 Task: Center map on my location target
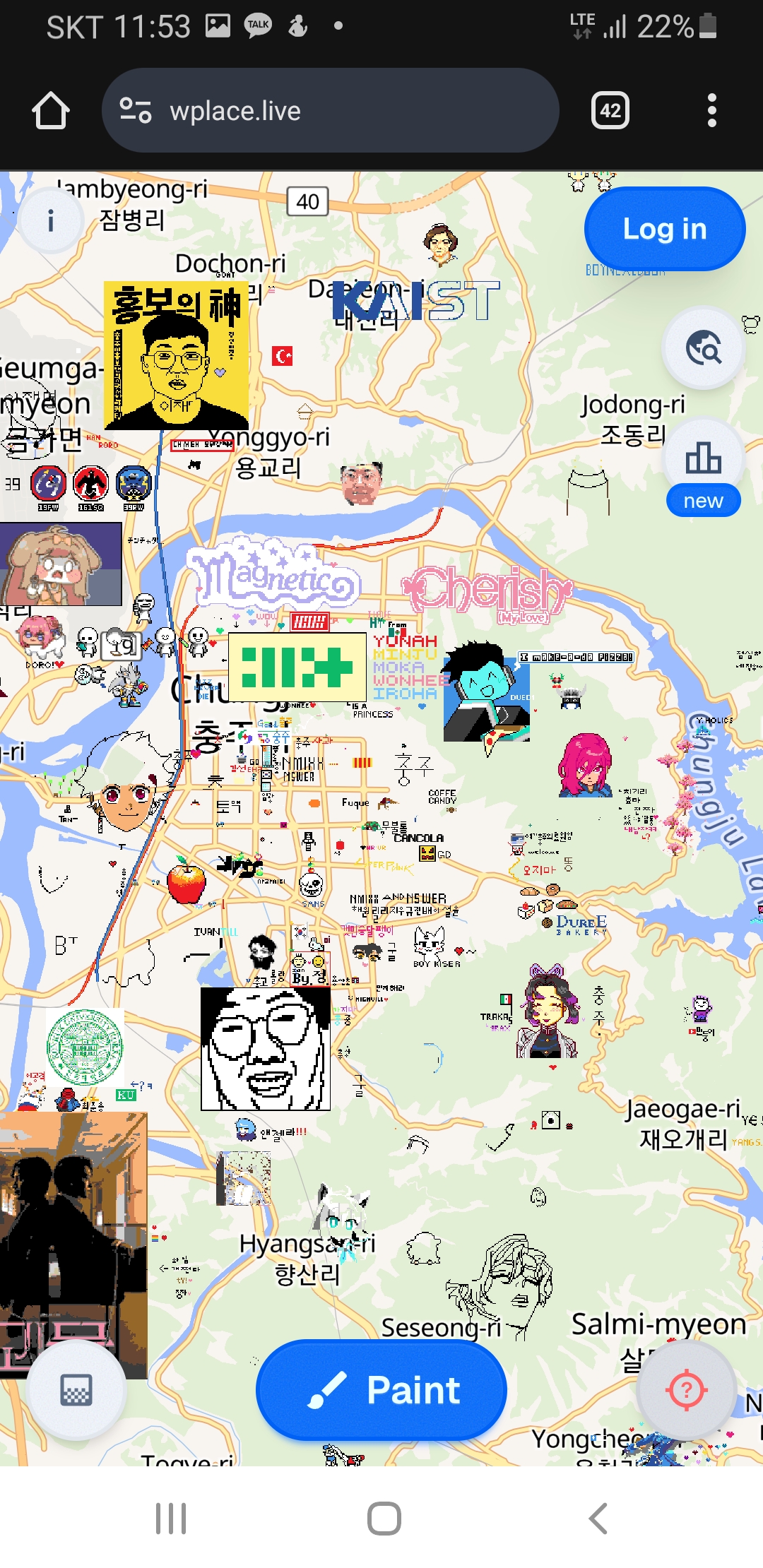coord(687,1390)
